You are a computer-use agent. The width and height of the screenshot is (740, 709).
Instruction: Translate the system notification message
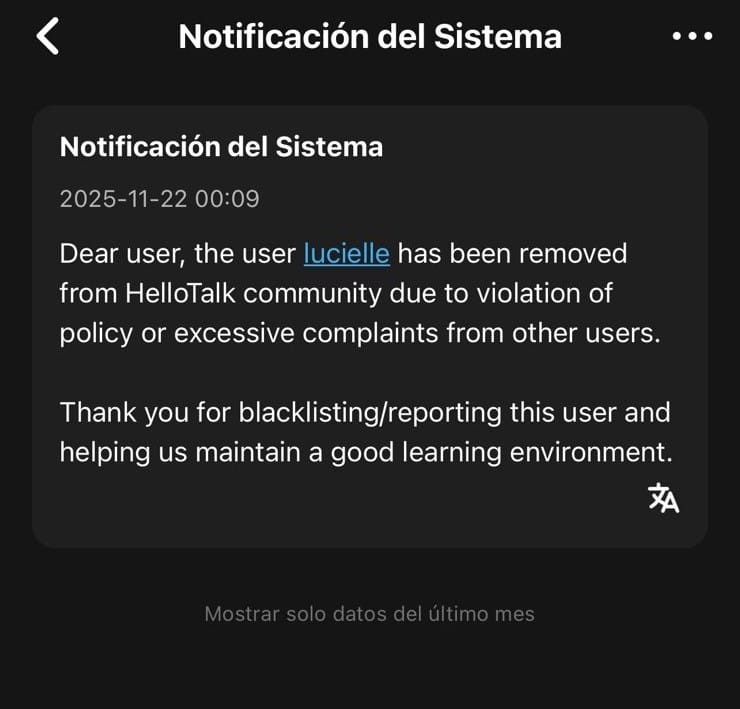pyautogui.click(x=663, y=497)
